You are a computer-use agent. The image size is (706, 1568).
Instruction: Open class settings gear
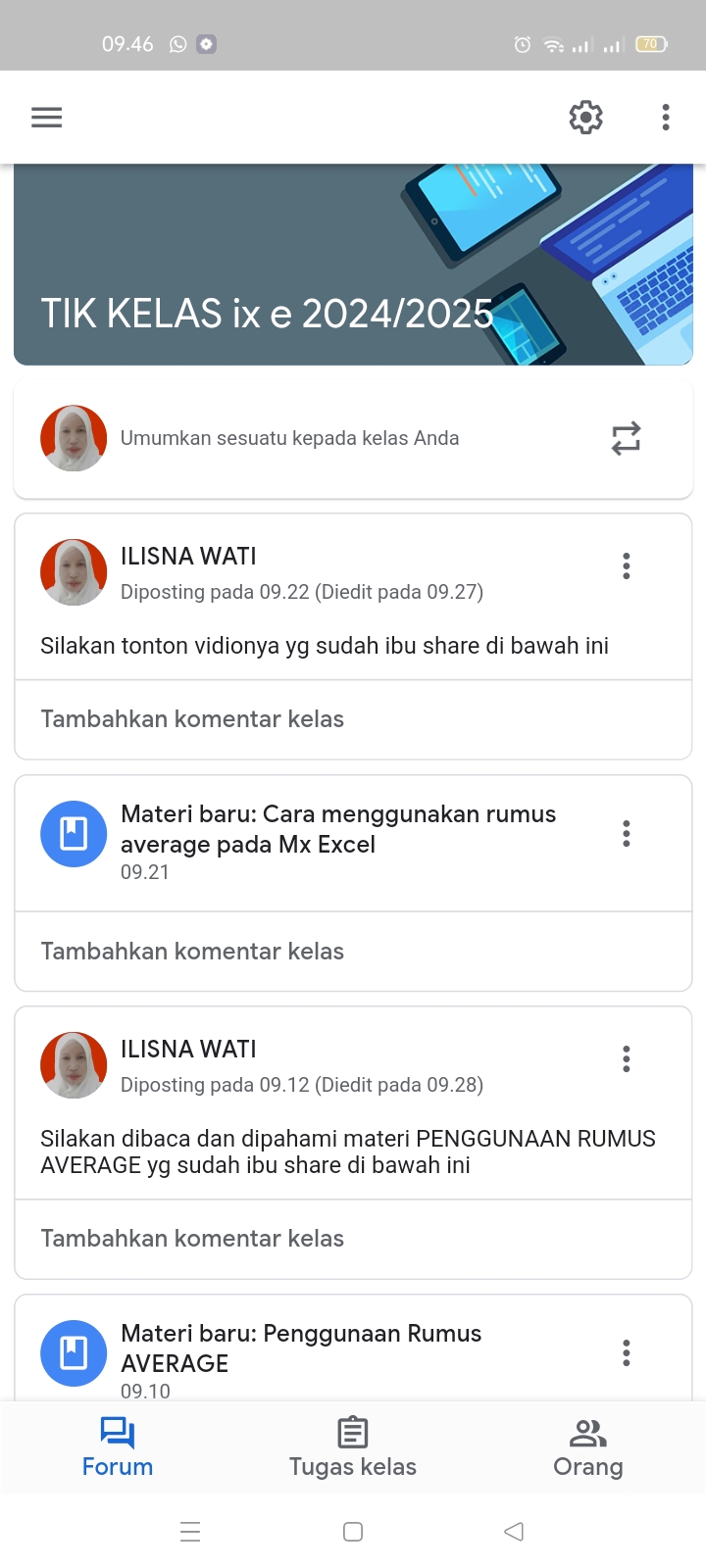coord(585,118)
